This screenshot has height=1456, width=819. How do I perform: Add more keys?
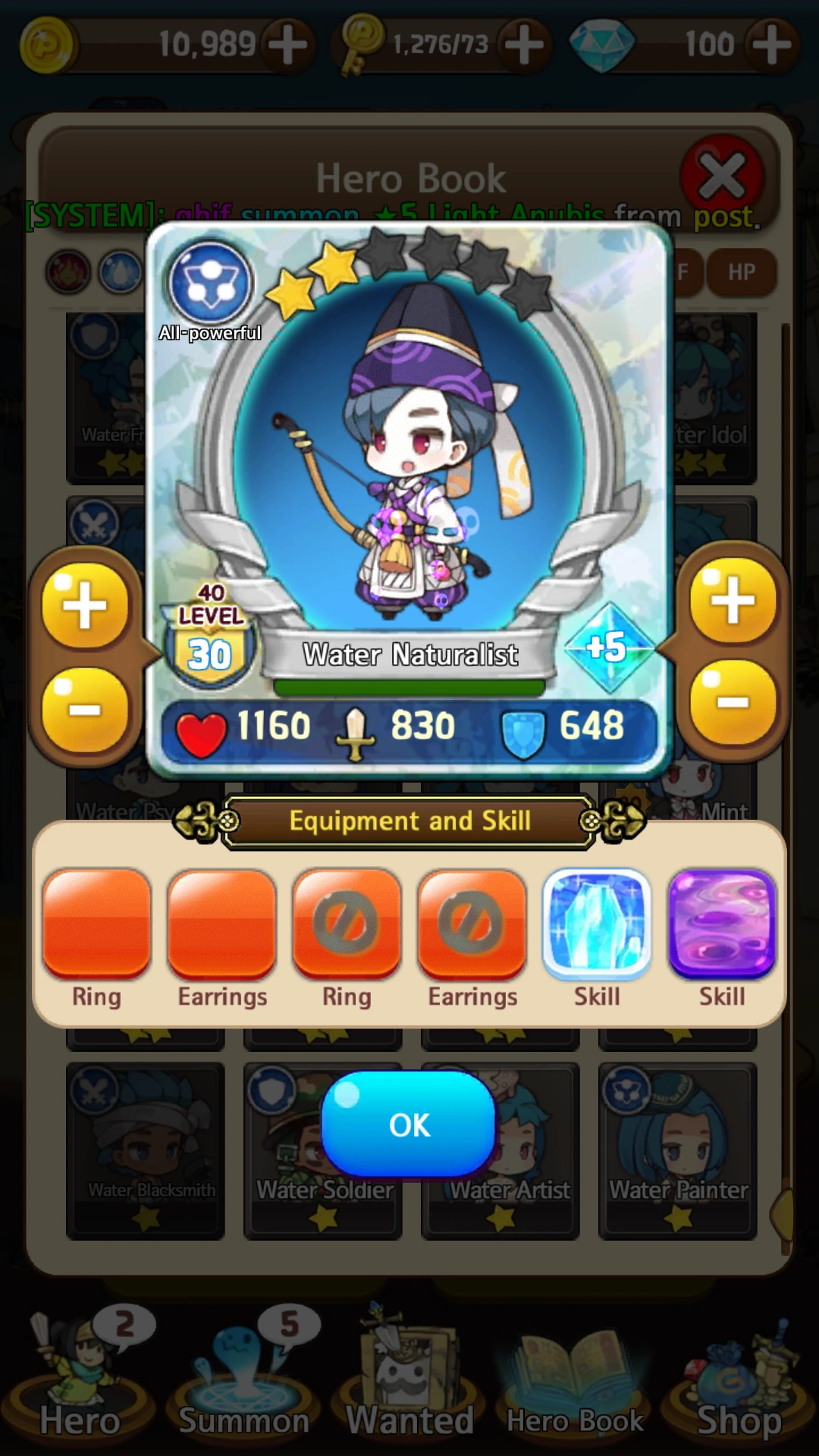pos(525,45)
